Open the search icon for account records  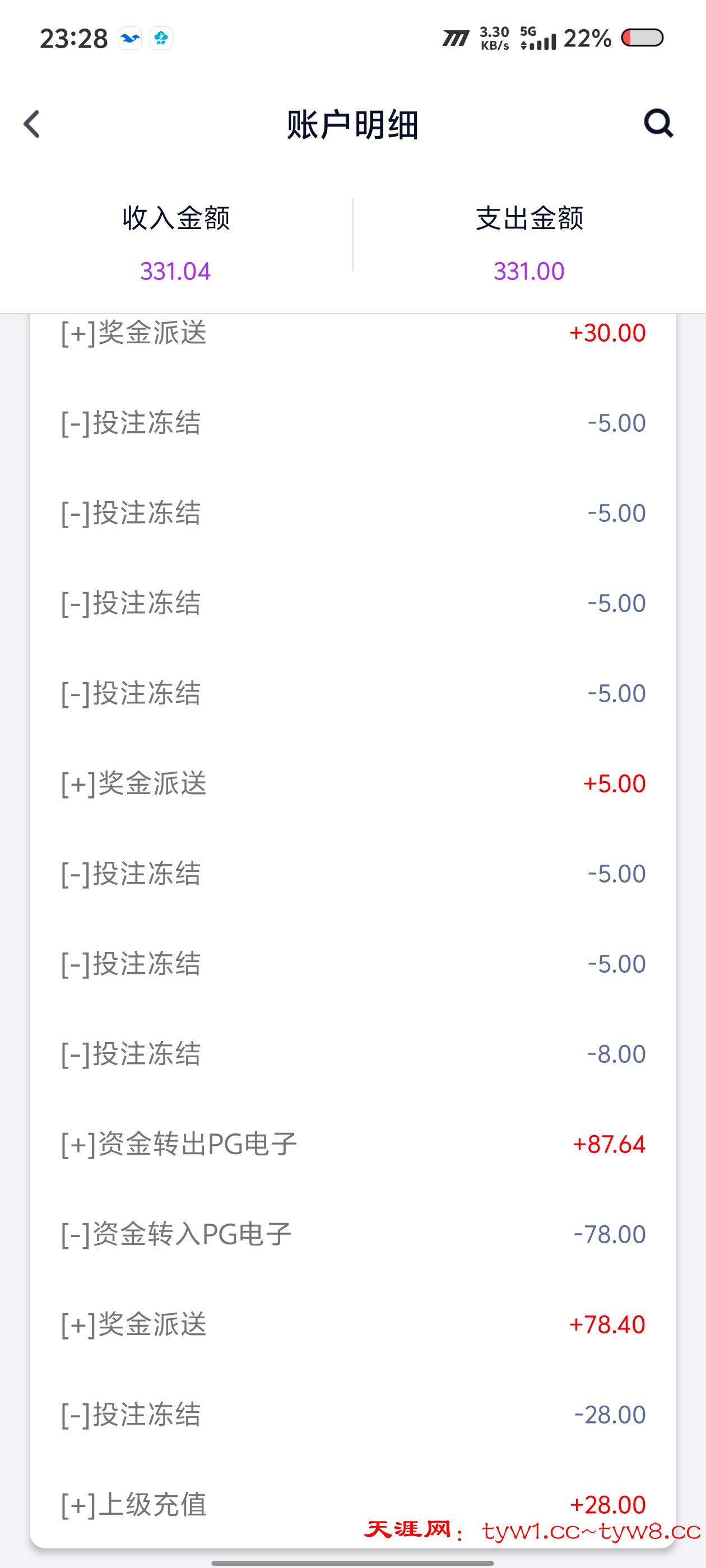[658, 124]
